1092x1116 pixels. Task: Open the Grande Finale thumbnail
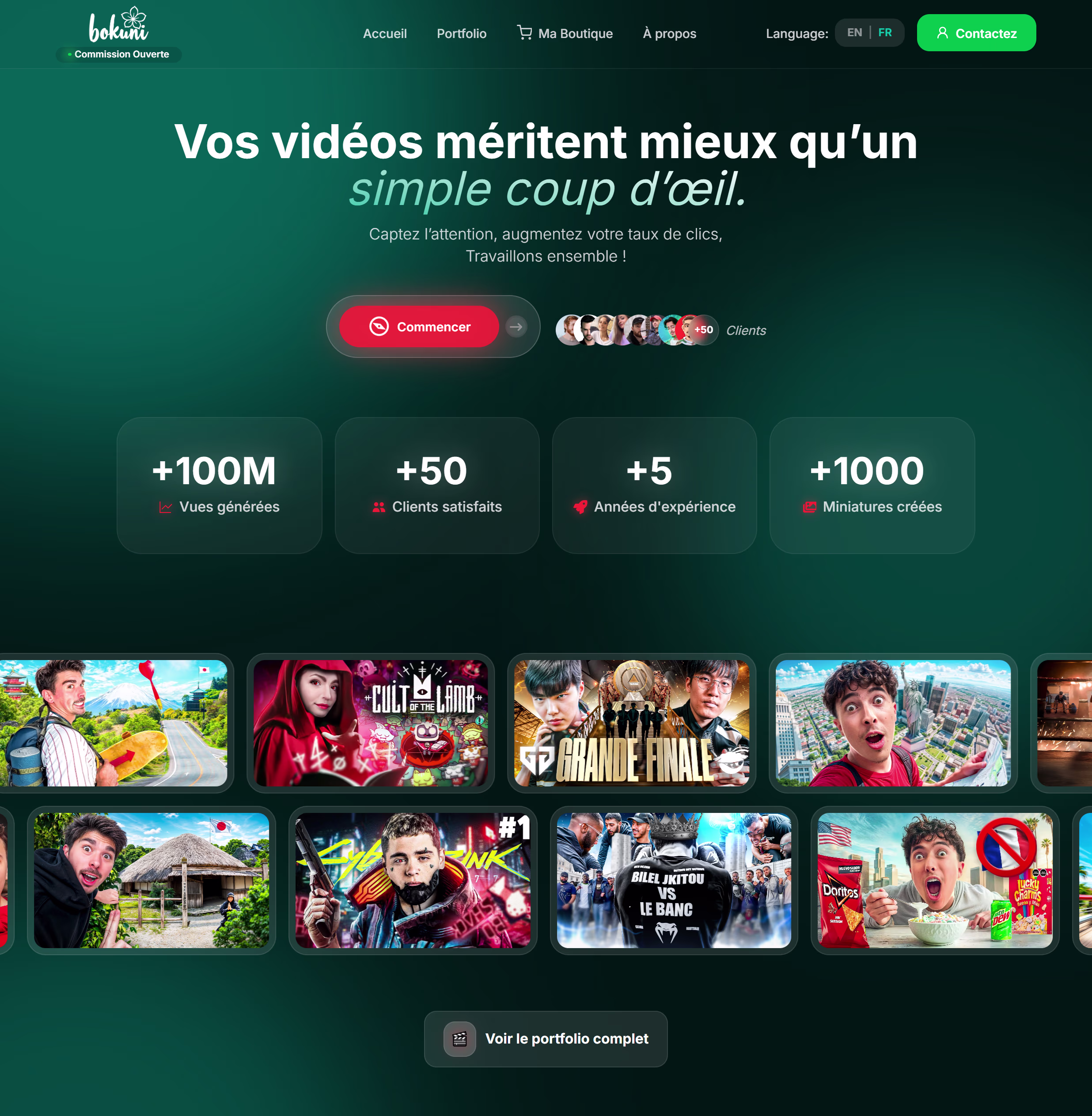click(x=631, y=723)
